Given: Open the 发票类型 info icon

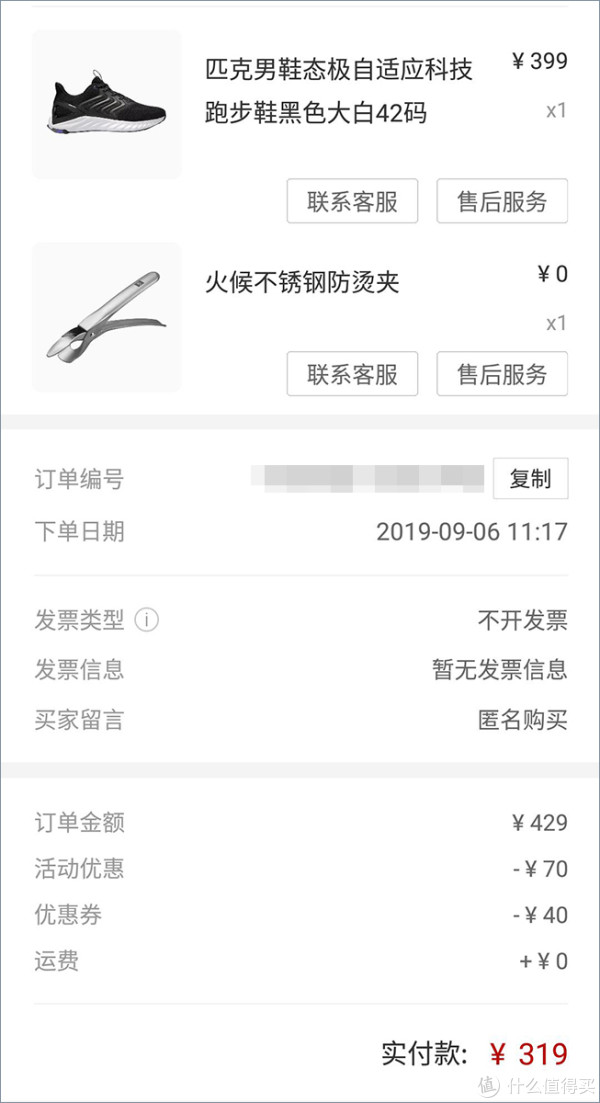Looking at the screenshot, I should 147,620.
